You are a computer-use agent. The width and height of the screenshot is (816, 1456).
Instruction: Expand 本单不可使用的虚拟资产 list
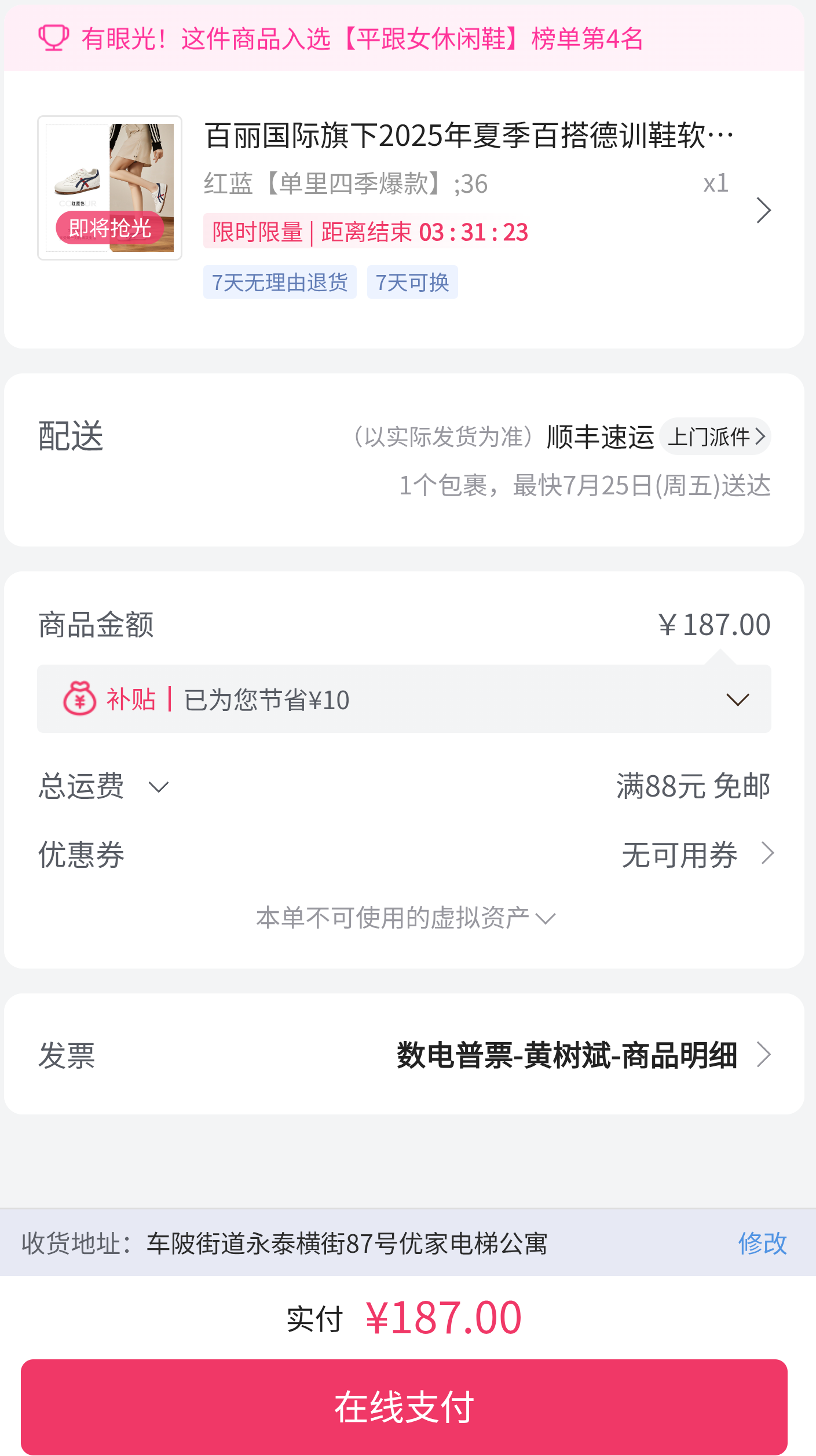pos(405,918)
